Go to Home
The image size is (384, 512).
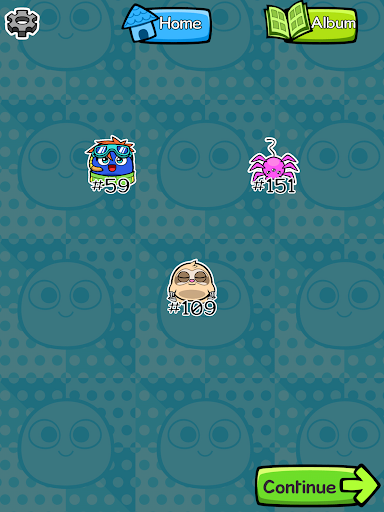(x=166, y=23)
